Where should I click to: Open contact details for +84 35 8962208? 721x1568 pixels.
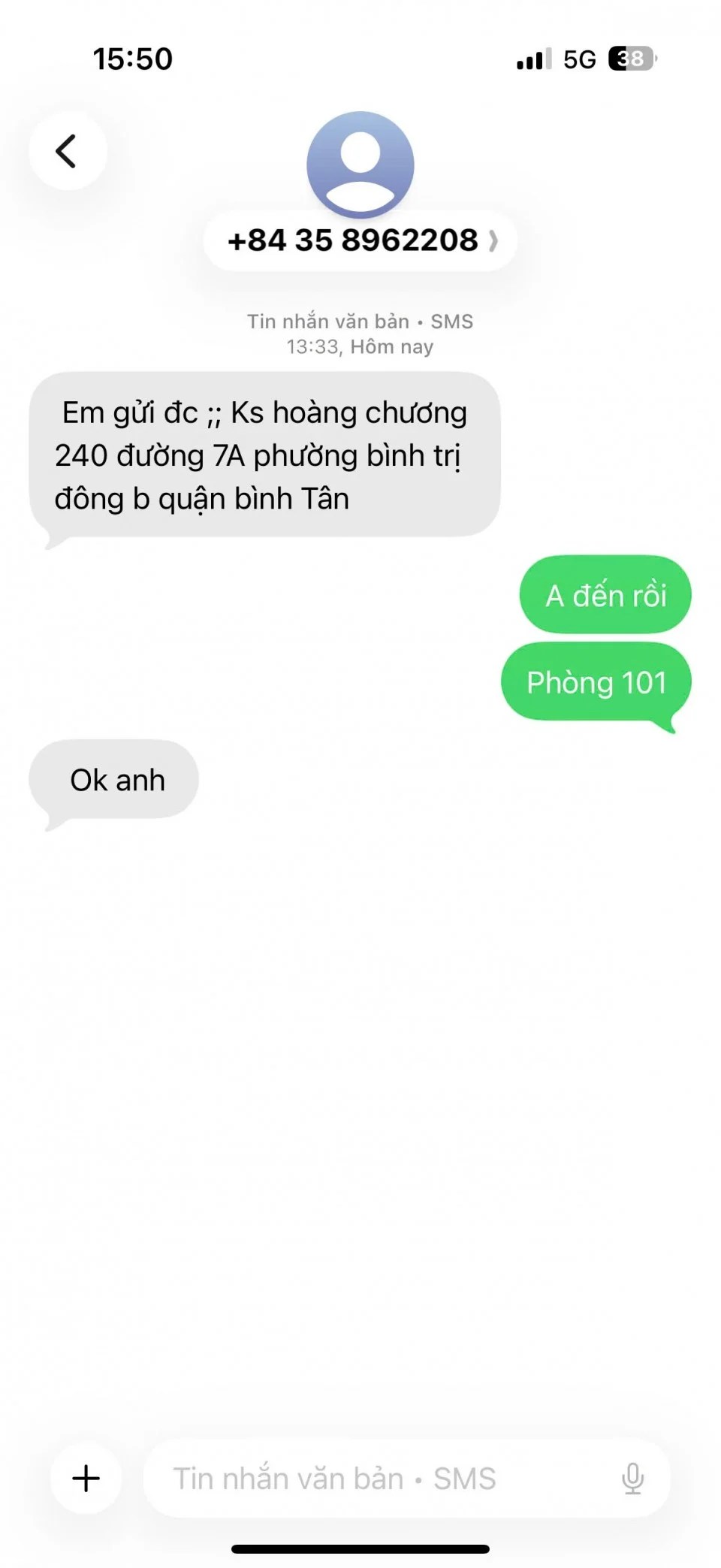360,241
